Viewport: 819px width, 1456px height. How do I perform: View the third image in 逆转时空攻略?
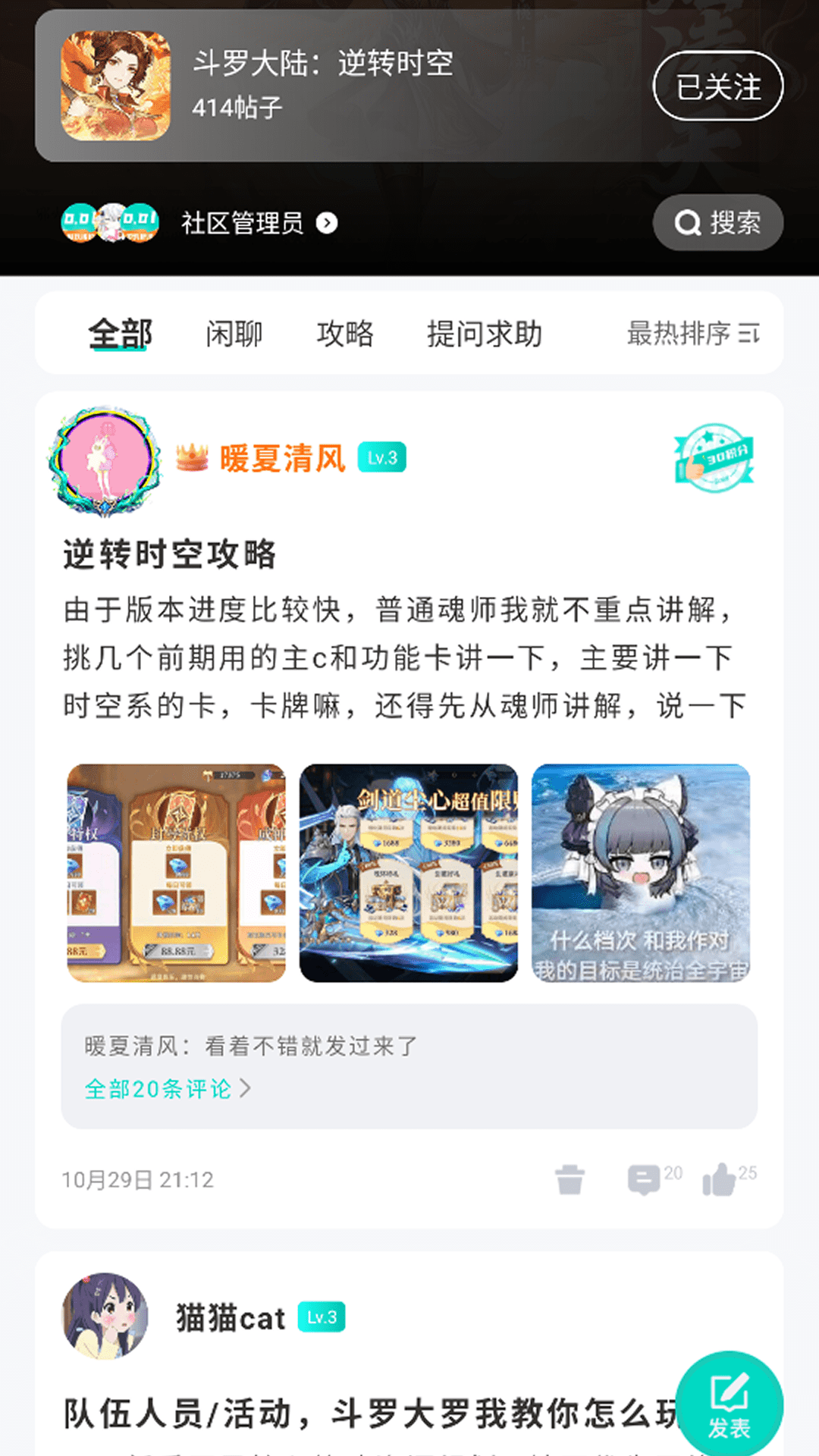pyautogui.click(x=641, y=873)
